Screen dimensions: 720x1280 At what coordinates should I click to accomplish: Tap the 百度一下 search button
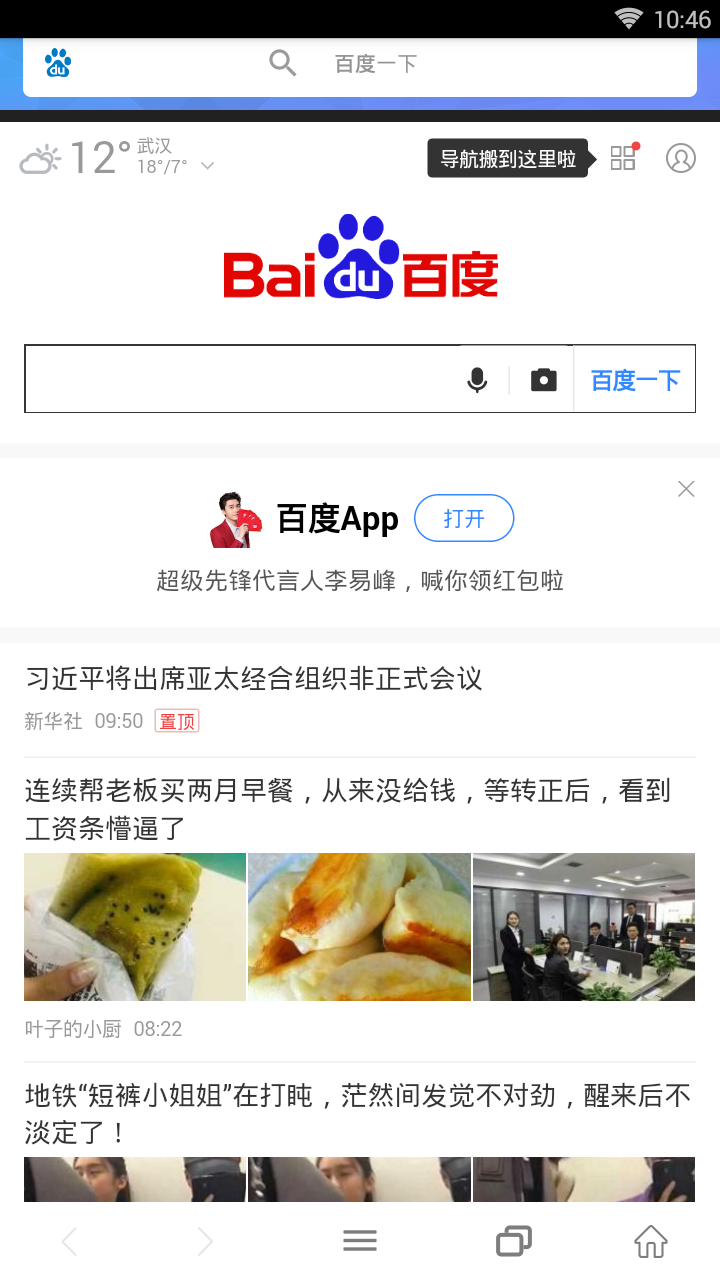coord(635,380)
